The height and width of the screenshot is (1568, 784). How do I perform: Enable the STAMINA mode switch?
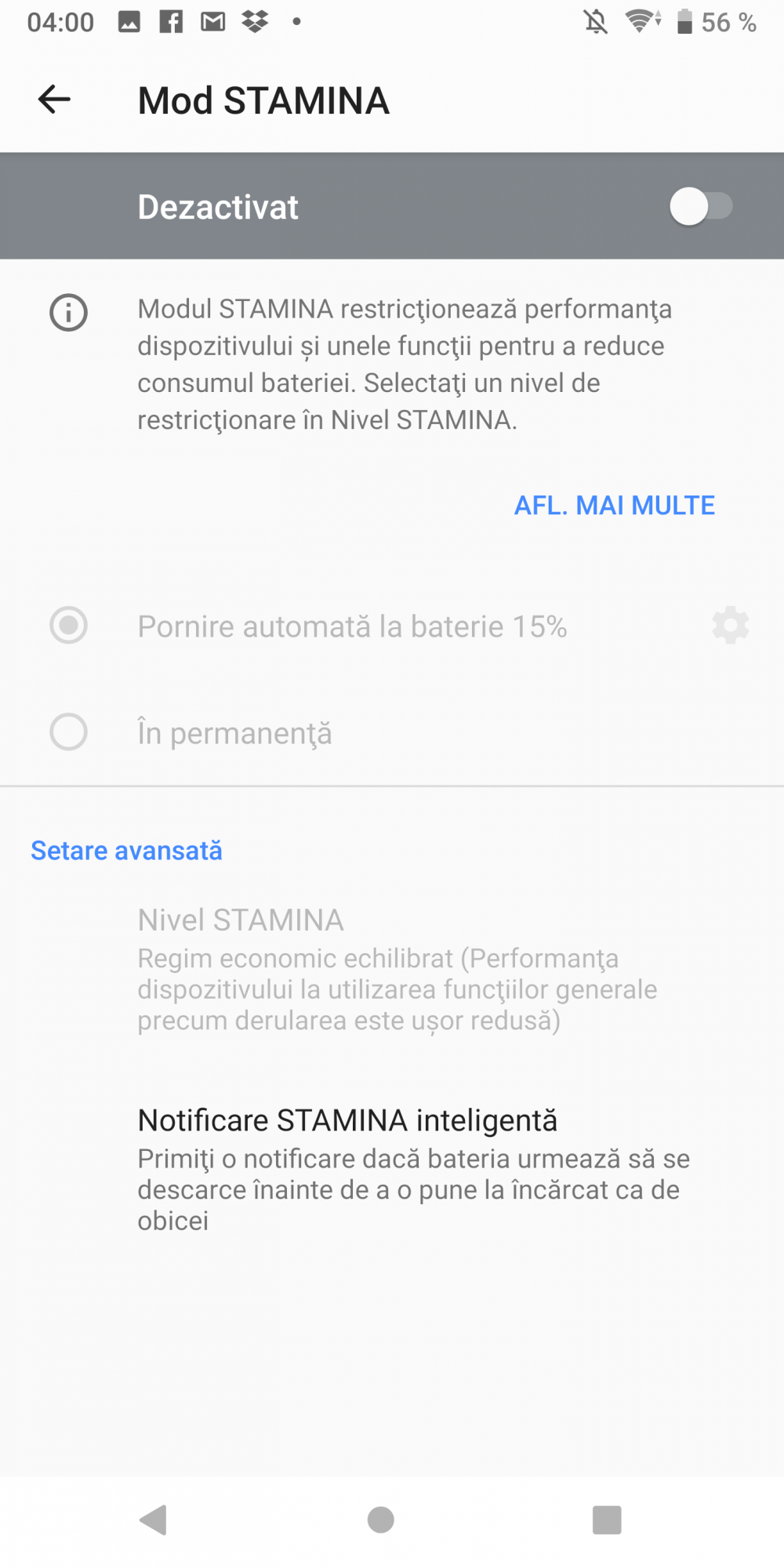point(701,207)
